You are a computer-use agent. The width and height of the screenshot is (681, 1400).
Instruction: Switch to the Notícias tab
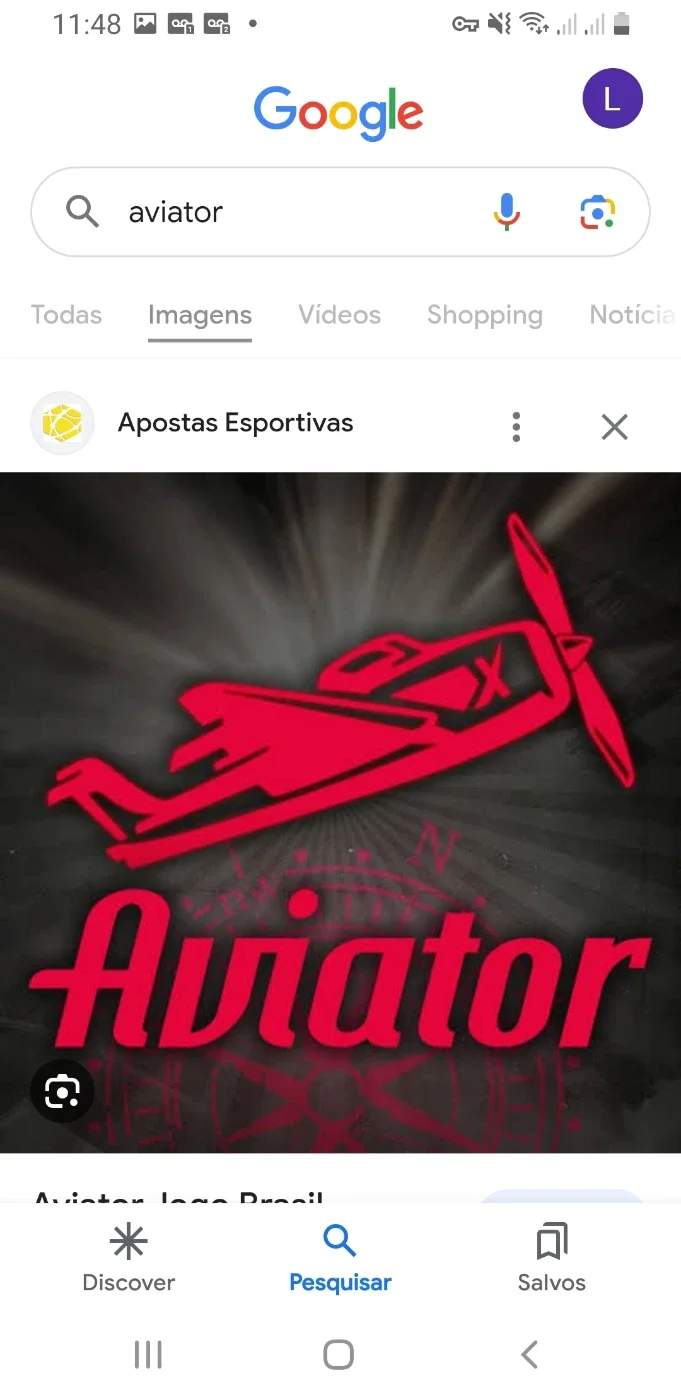tap(633, 315)
